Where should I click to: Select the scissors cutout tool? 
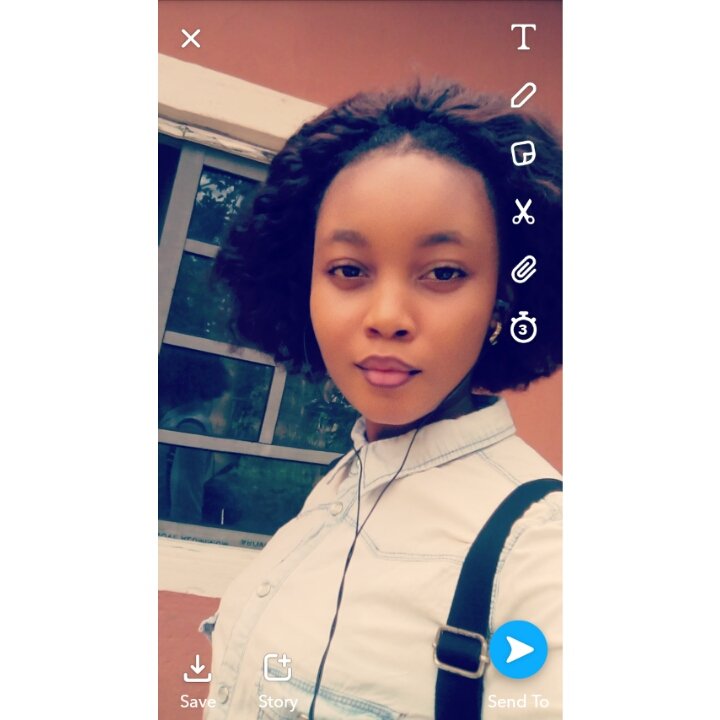point(523,212)
